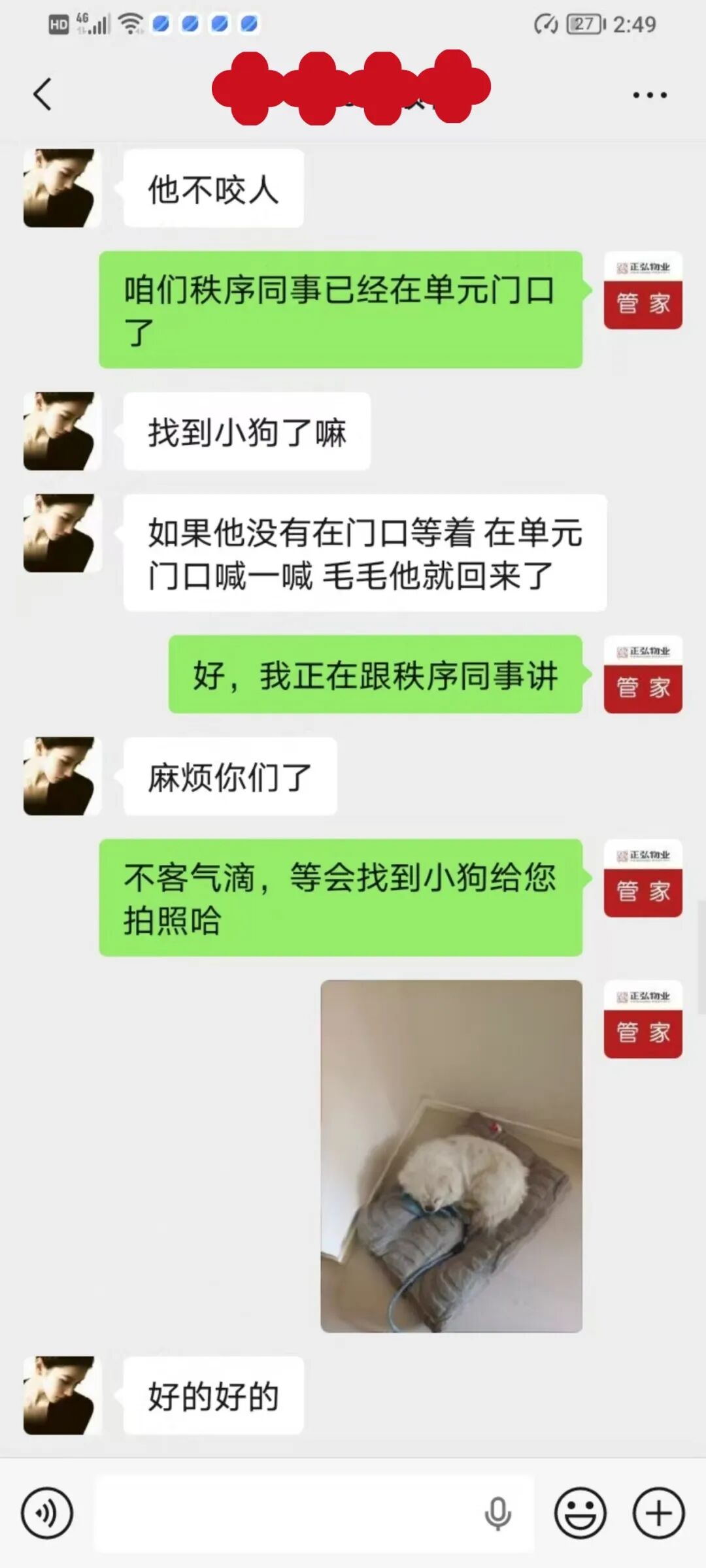706x1568 pixels.
Task: Go back to the chat list
Action: [42, 94]
